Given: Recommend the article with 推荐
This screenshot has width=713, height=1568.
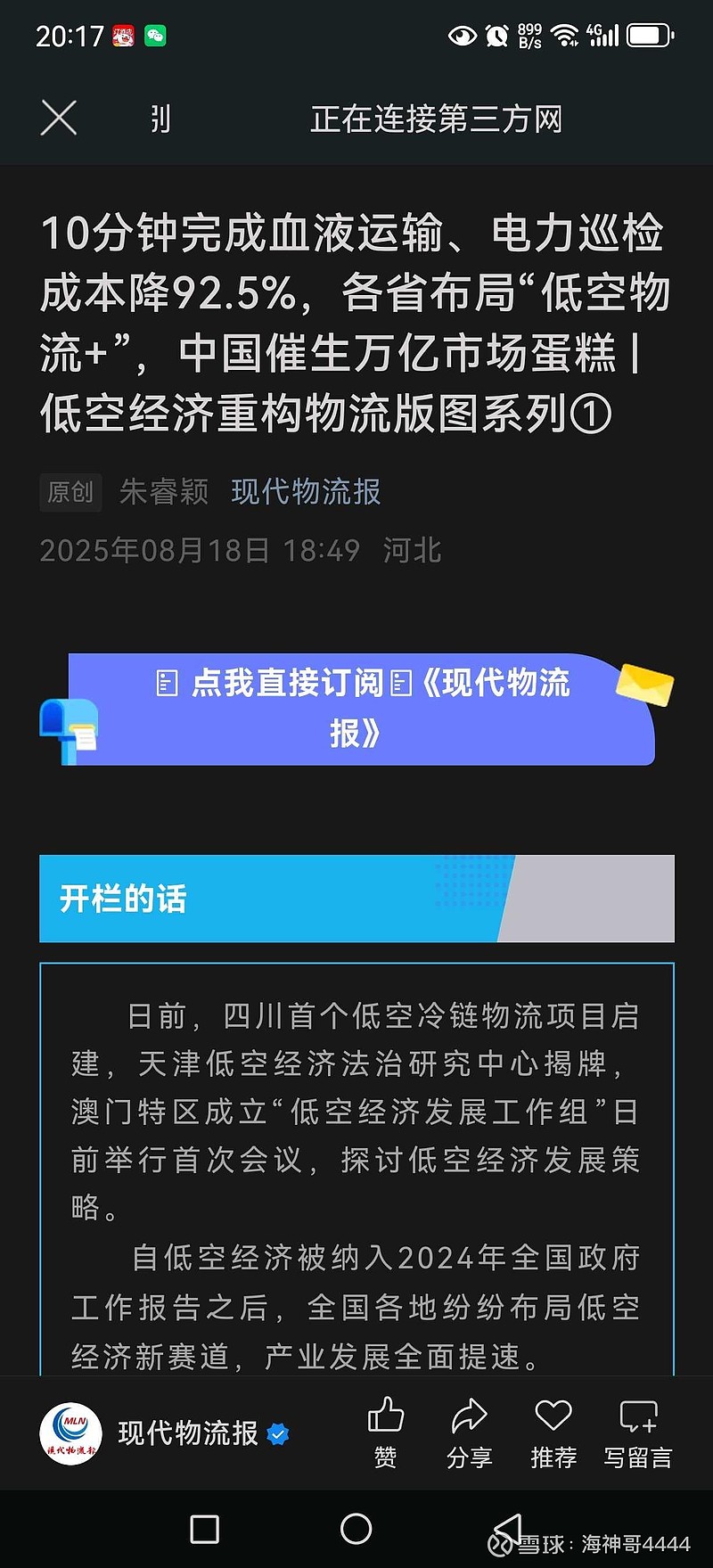Looking at the screenshot, I should 553,1433.
